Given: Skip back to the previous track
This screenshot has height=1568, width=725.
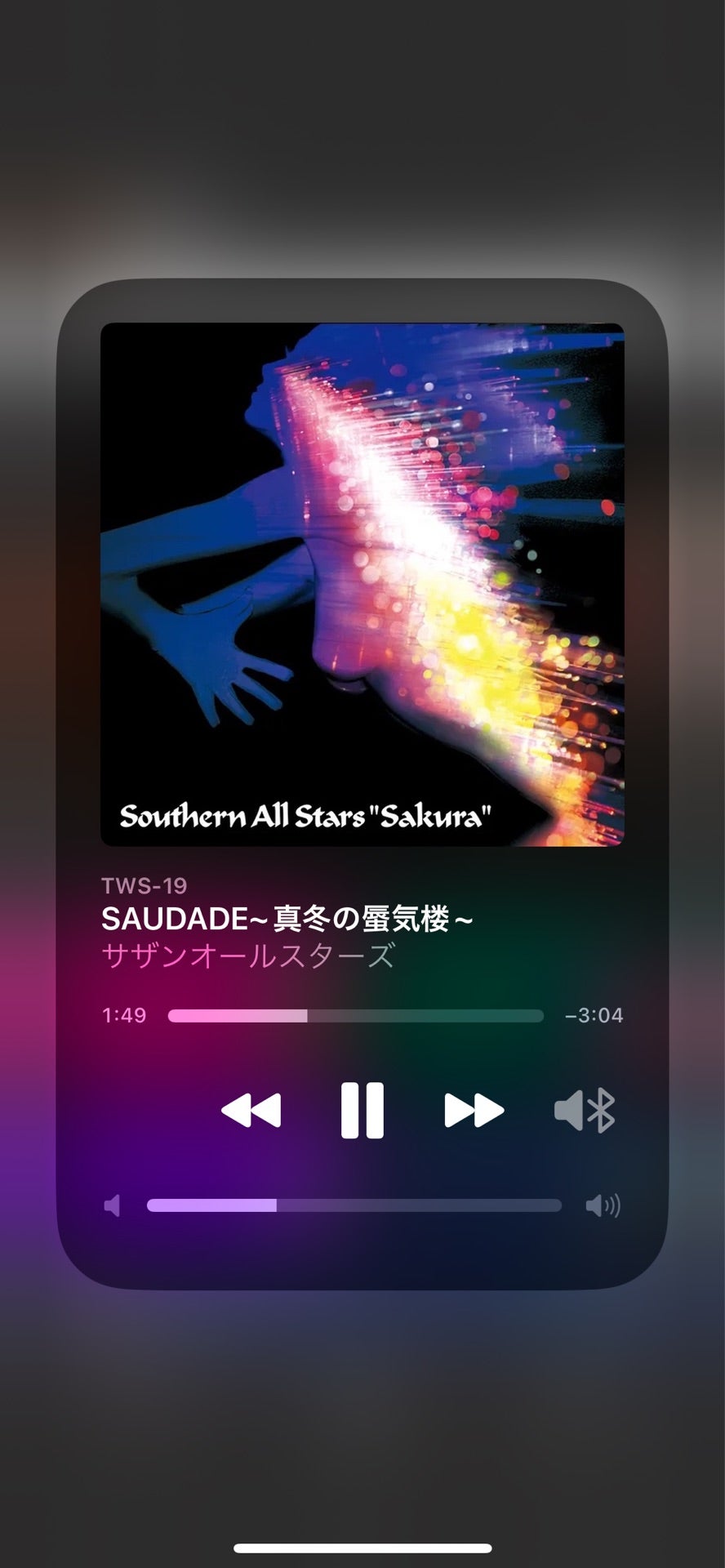Looking at the screenshot, I should click(251, 1111).
